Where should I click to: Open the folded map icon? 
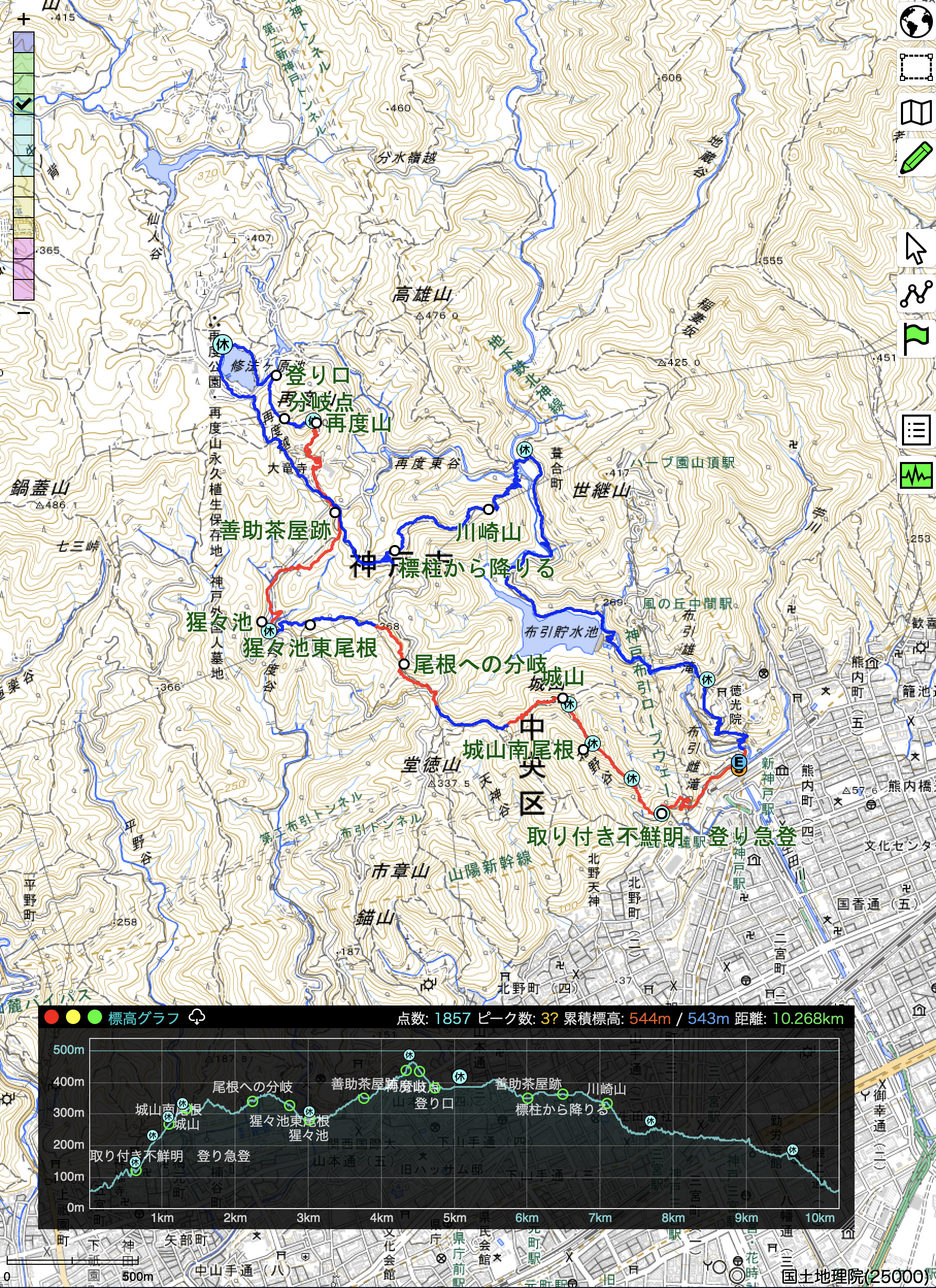click(x=915, y=112)
